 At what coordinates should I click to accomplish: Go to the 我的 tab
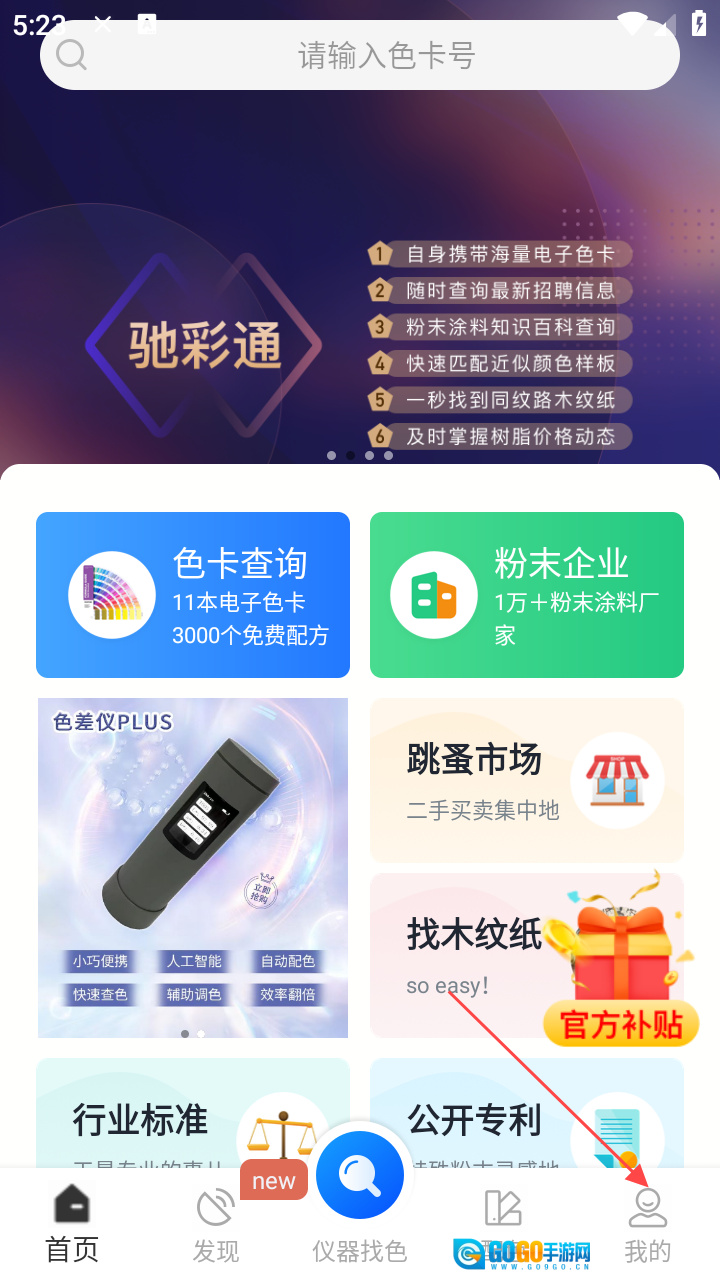tap(647, 1222)
